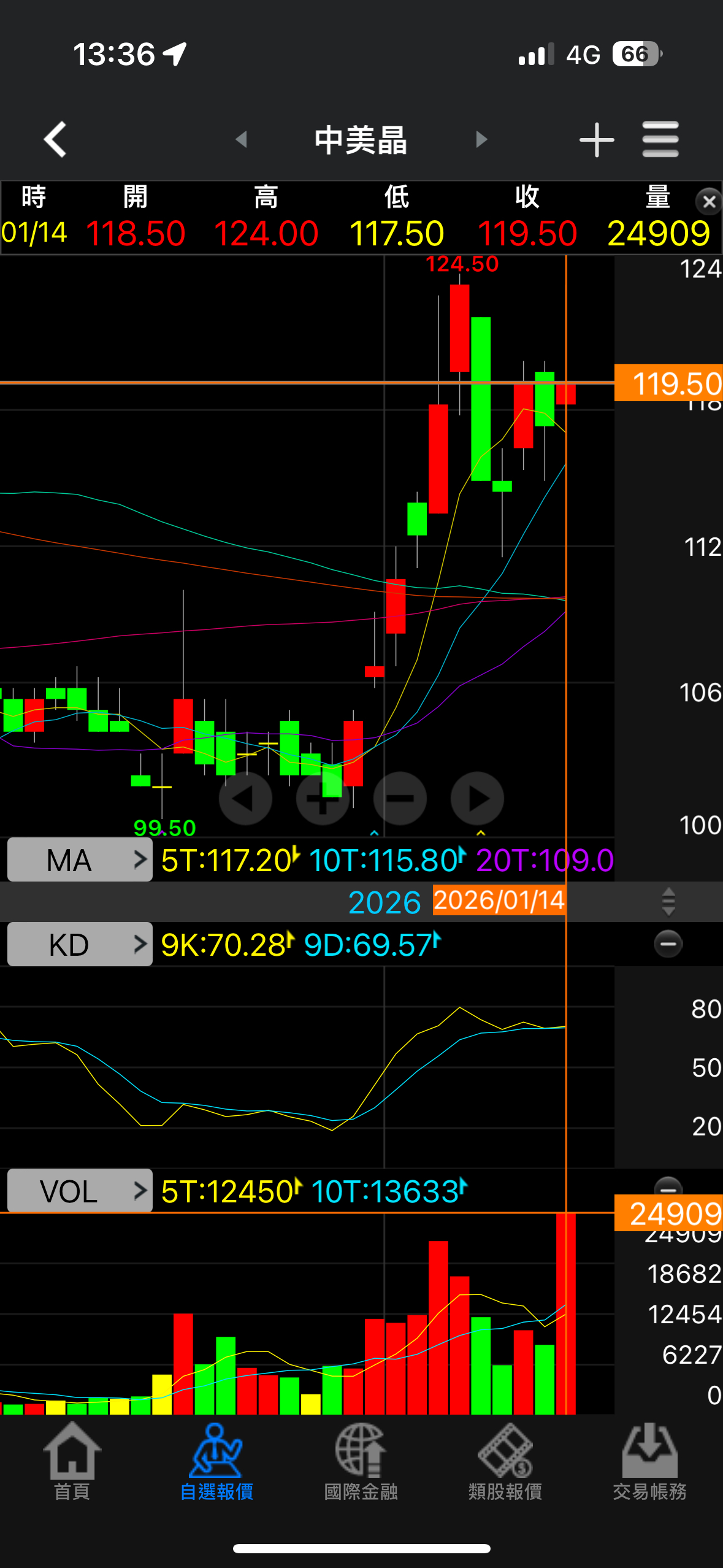The image size is (723, 1568).
Task: Open the MA indicator selector
Action: click(x=80, y=859)
